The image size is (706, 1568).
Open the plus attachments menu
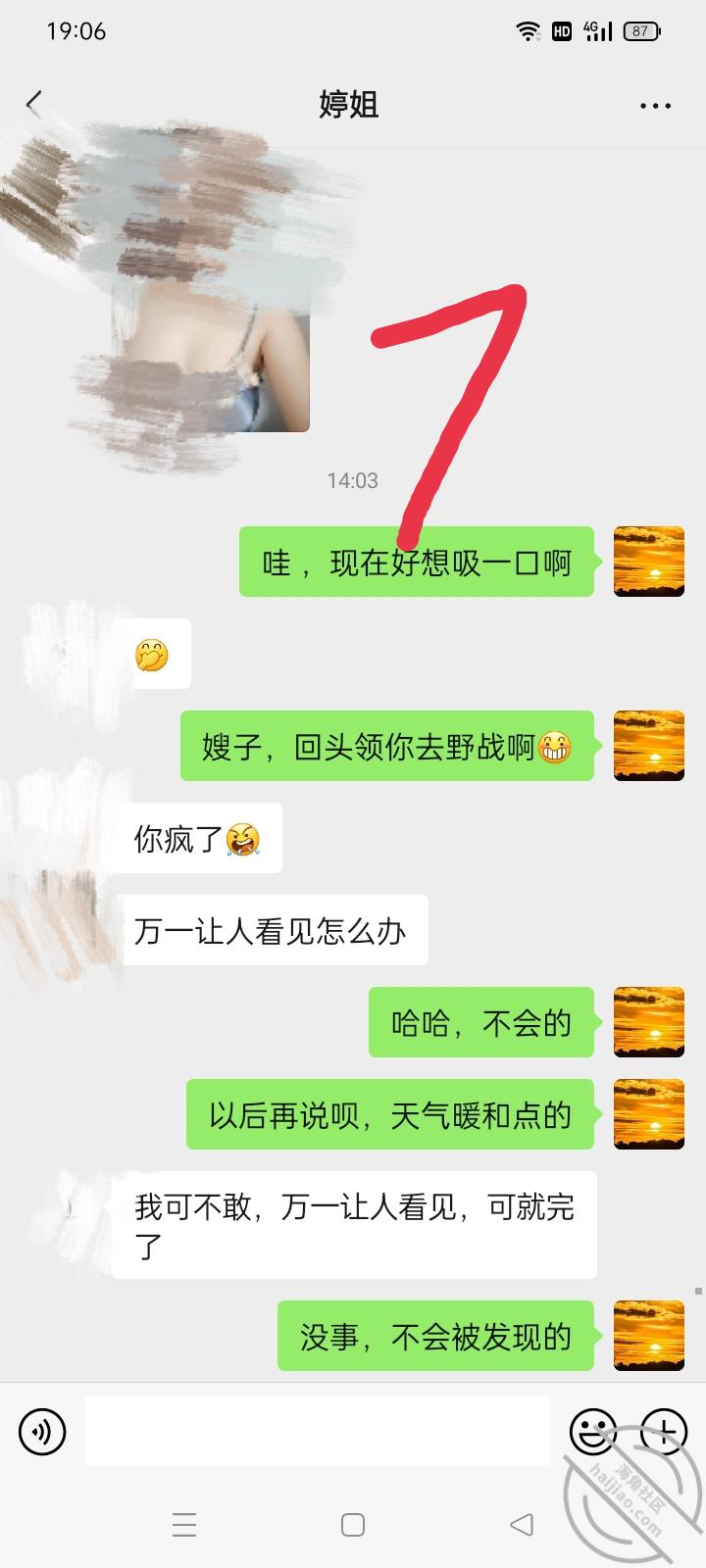click(663, 1432)
